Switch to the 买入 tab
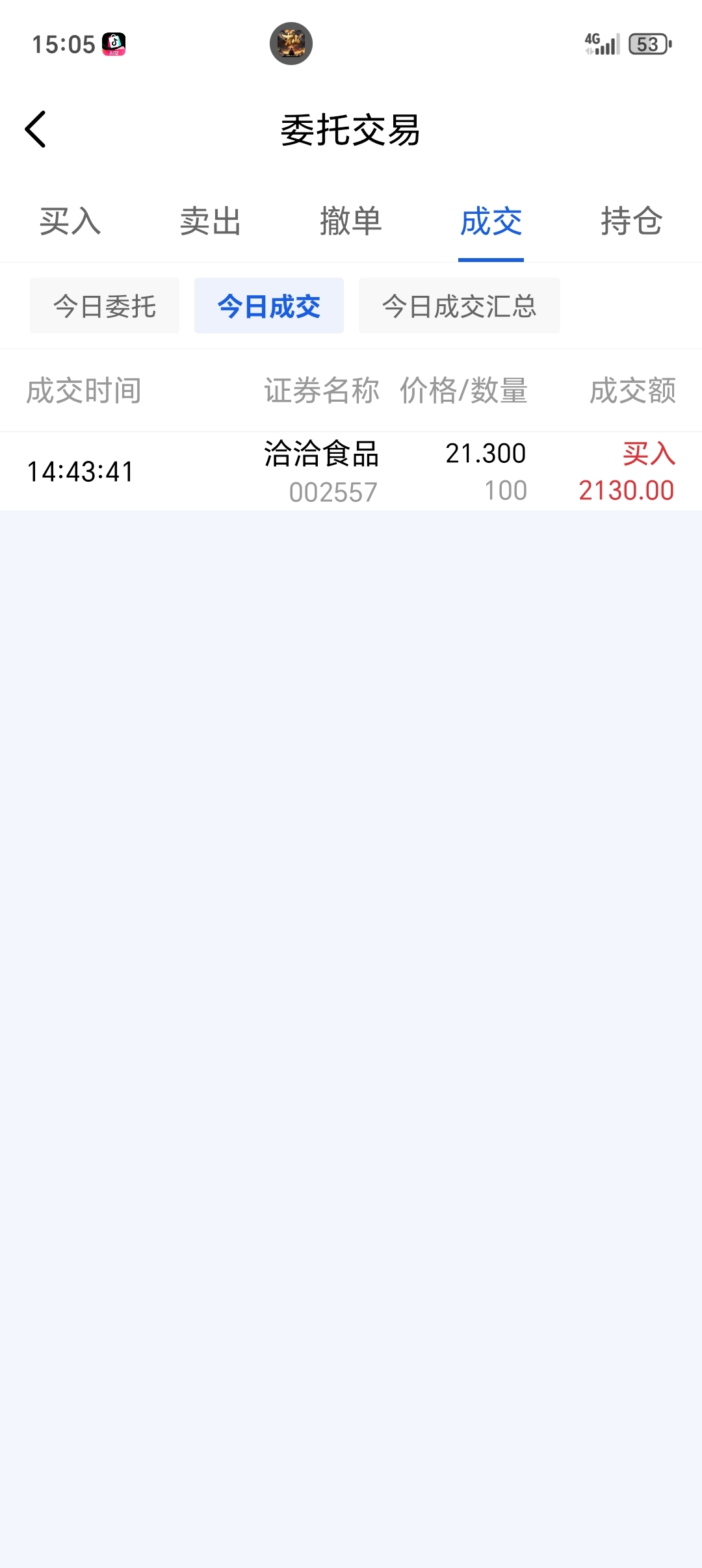The width and height of the screenshot is (702, 1568). 70,222
